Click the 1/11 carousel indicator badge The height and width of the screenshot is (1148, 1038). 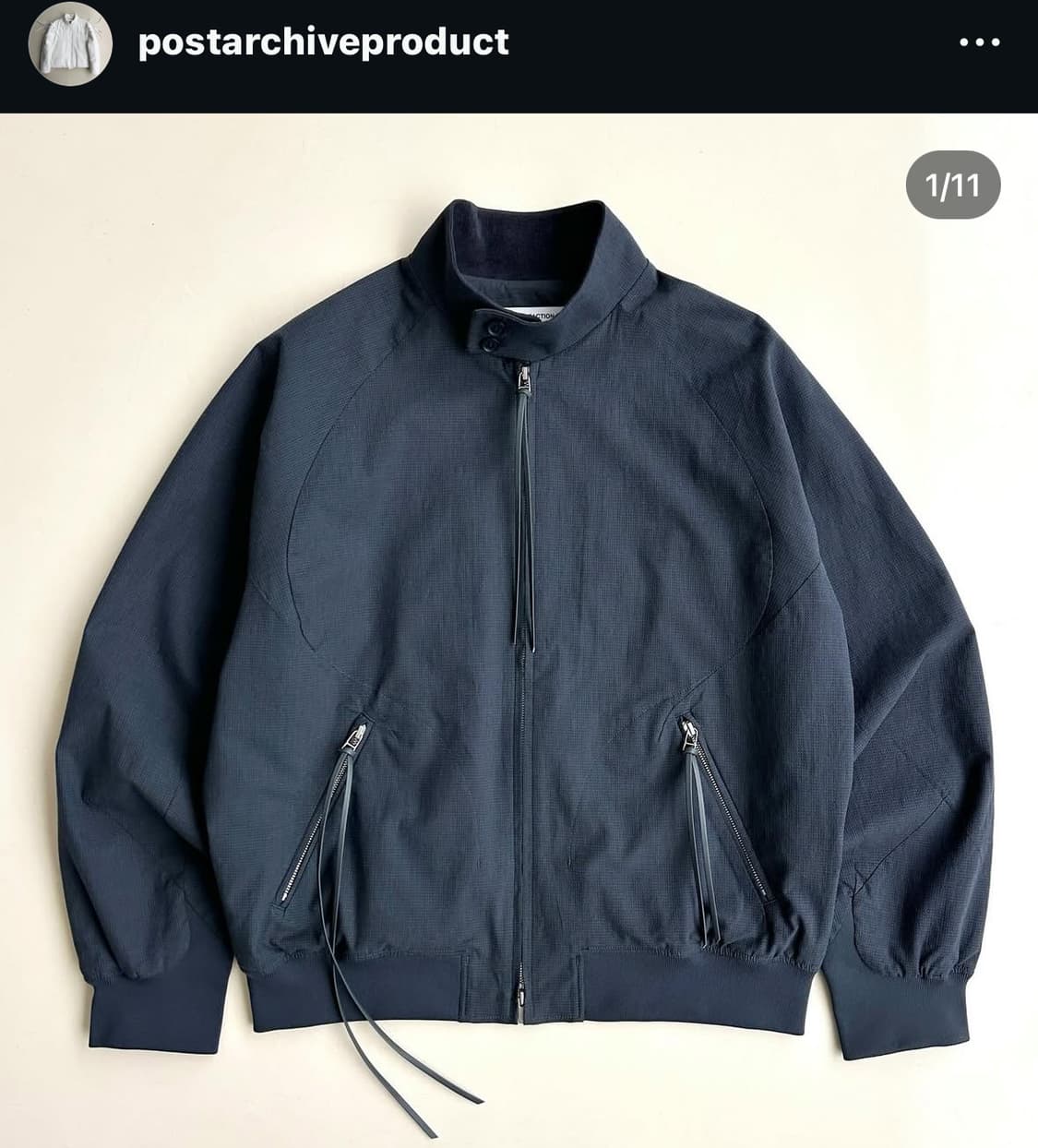pos(954,183)
